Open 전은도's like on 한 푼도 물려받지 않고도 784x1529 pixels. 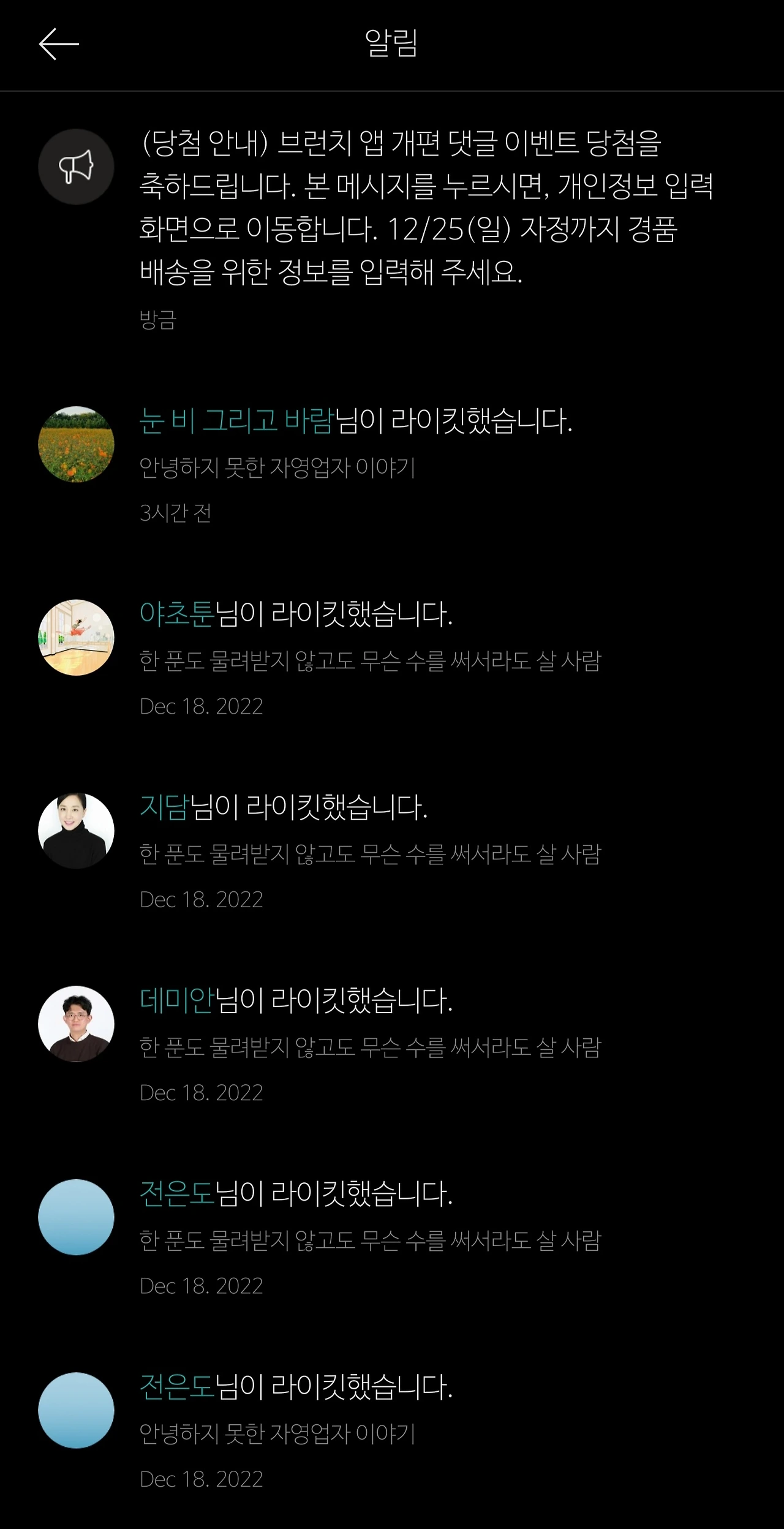pyautogui.click(x=392, y=1238)
